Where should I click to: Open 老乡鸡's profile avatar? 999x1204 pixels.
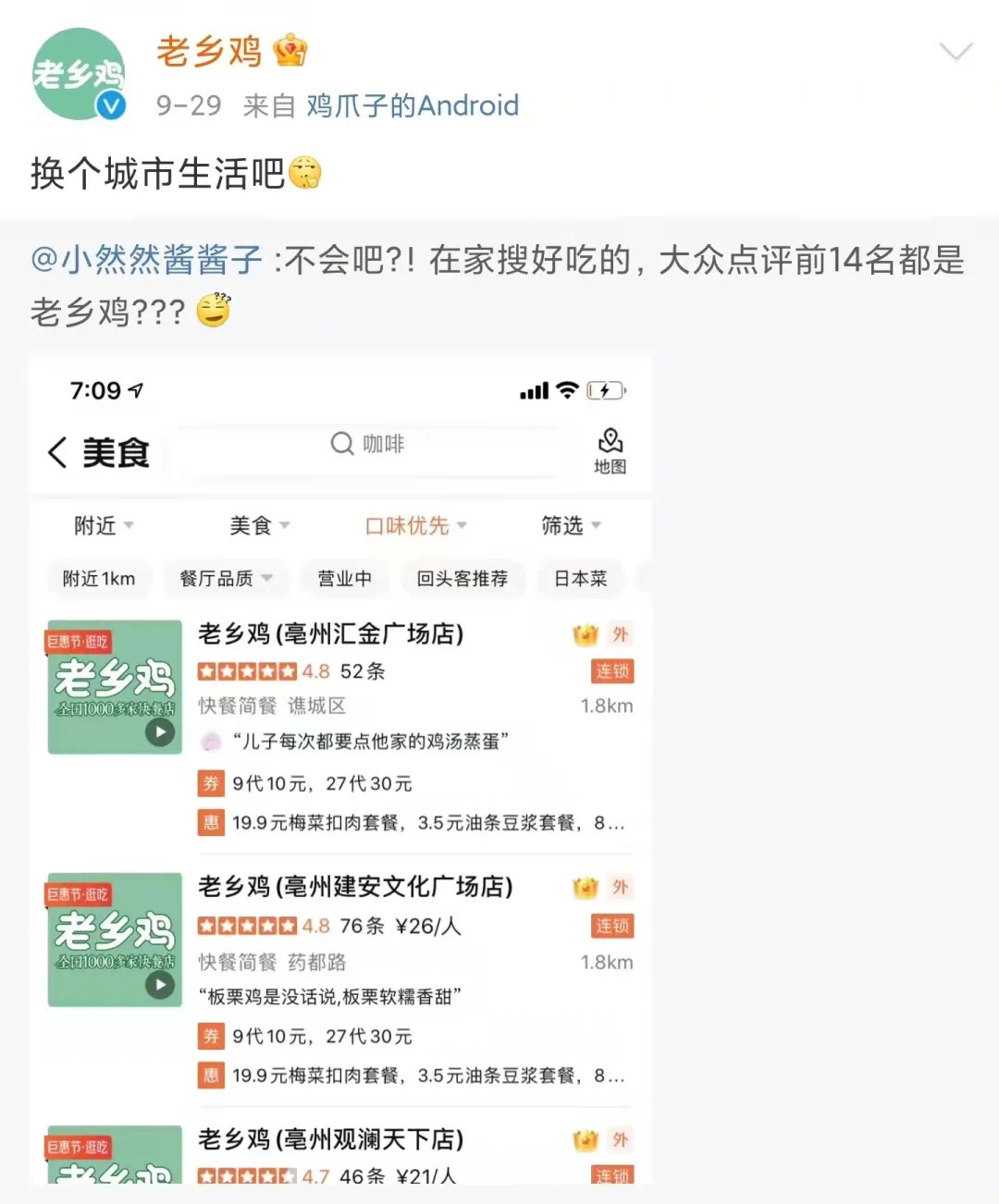click(x=78, y=74)
